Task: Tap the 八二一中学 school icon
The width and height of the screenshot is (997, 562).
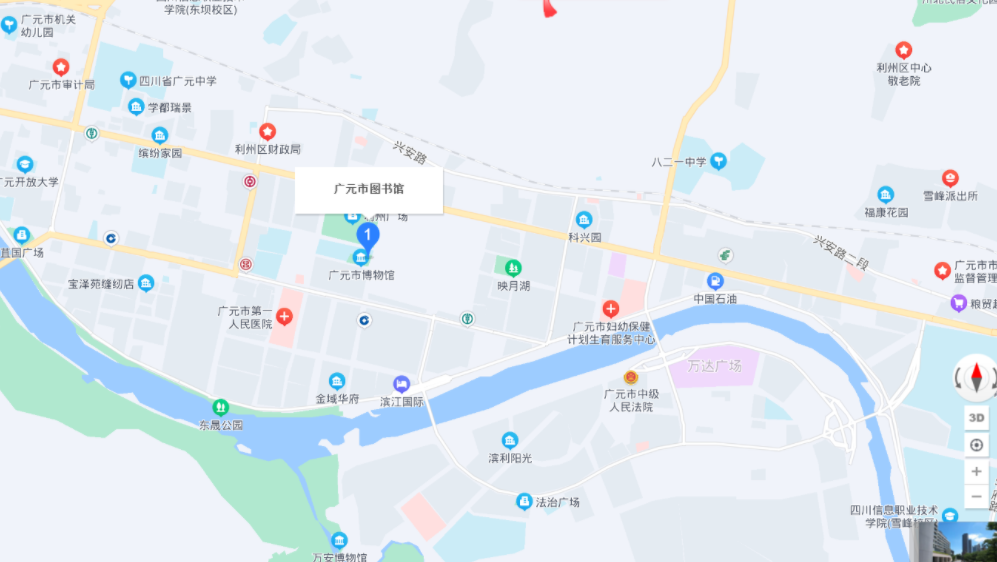Action: [718, 161]
